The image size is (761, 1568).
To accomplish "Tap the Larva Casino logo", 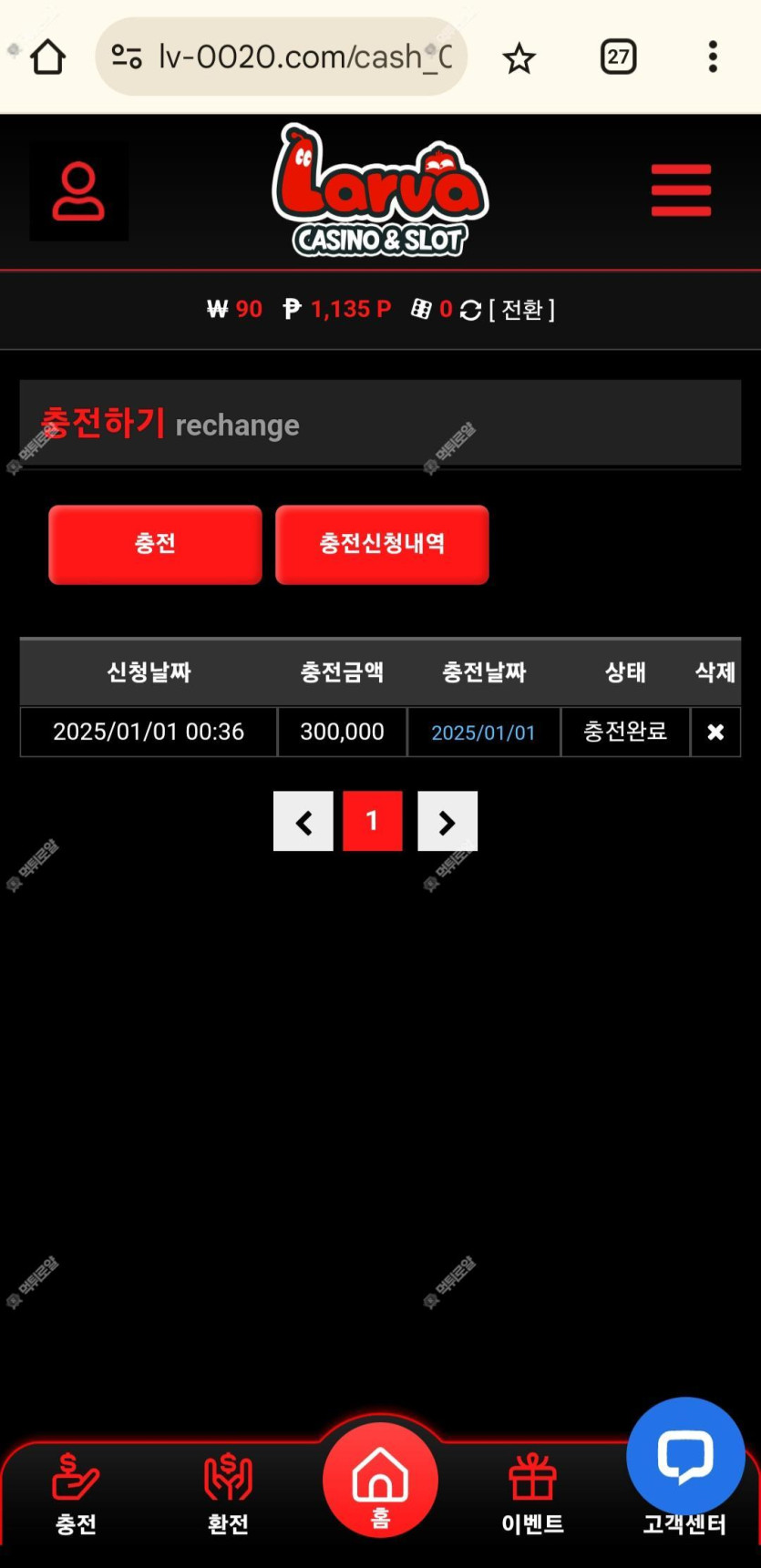I will point(380,190).
